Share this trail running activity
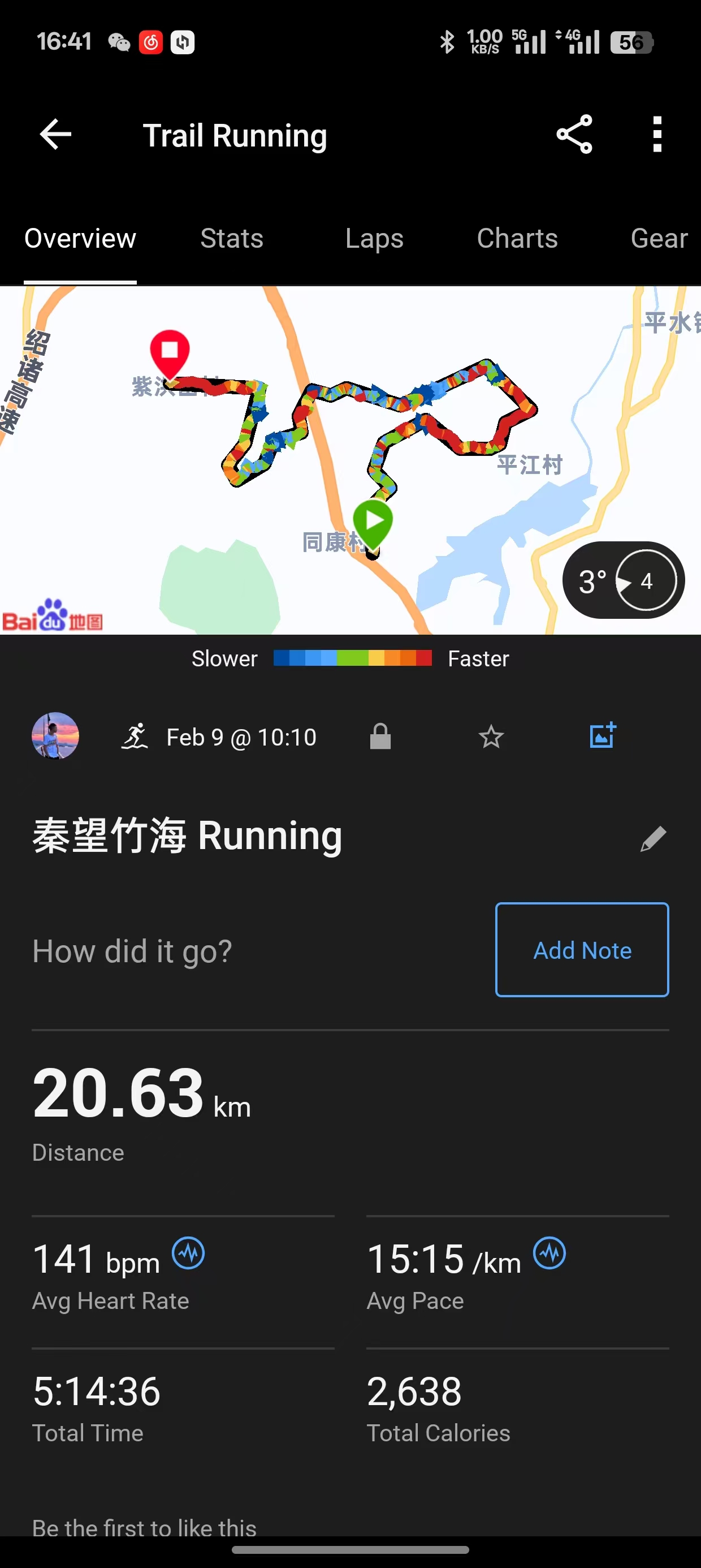 pos(574,135)
